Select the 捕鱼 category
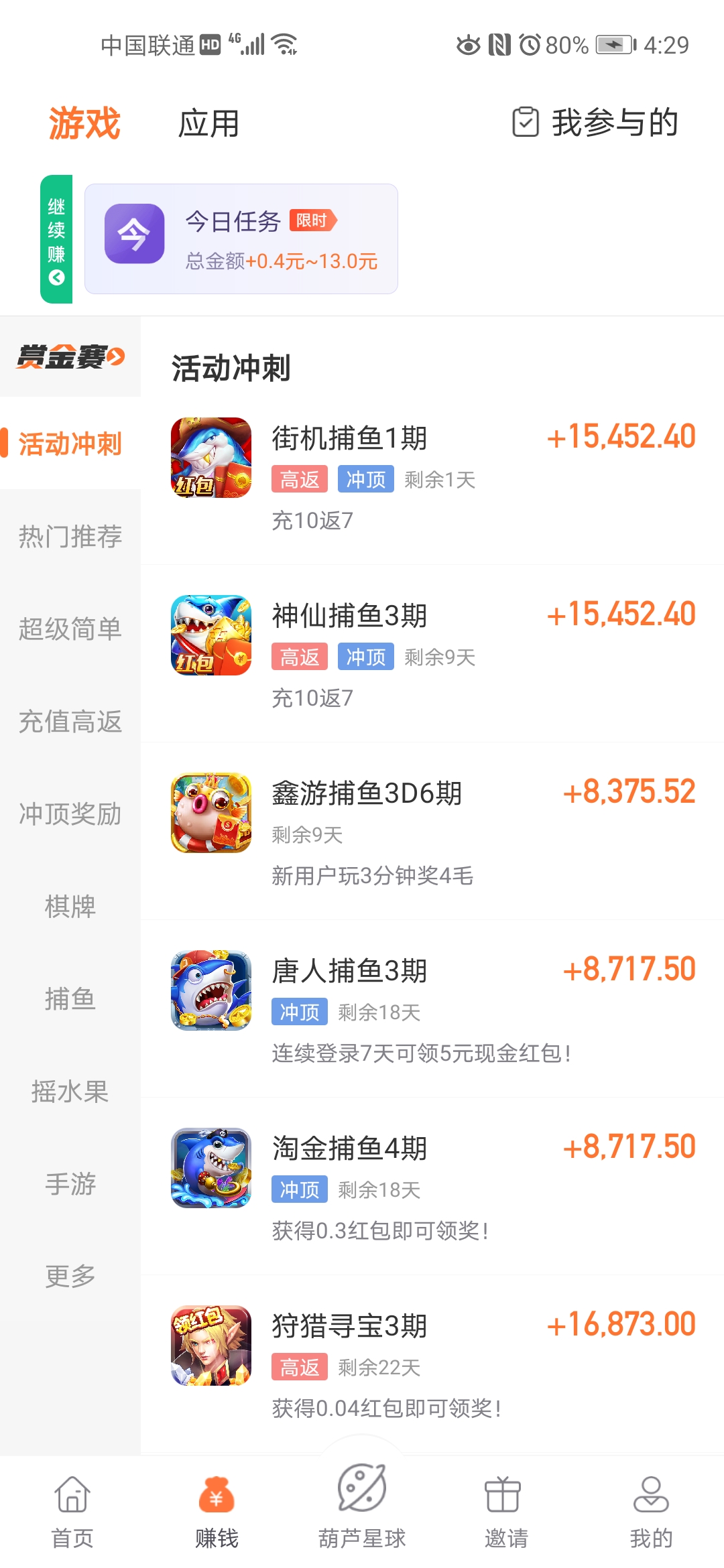The image size is (724, 1568). [x=70, y=998]
